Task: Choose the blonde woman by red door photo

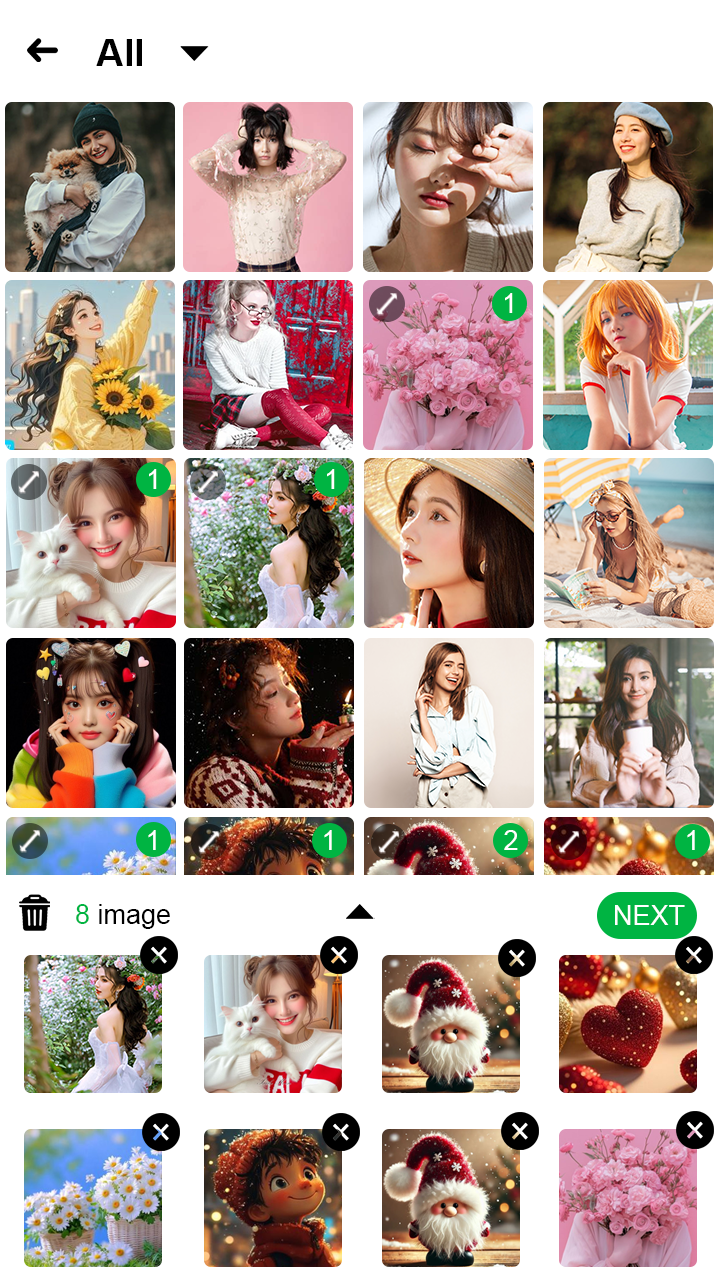Action: point(269,365)
